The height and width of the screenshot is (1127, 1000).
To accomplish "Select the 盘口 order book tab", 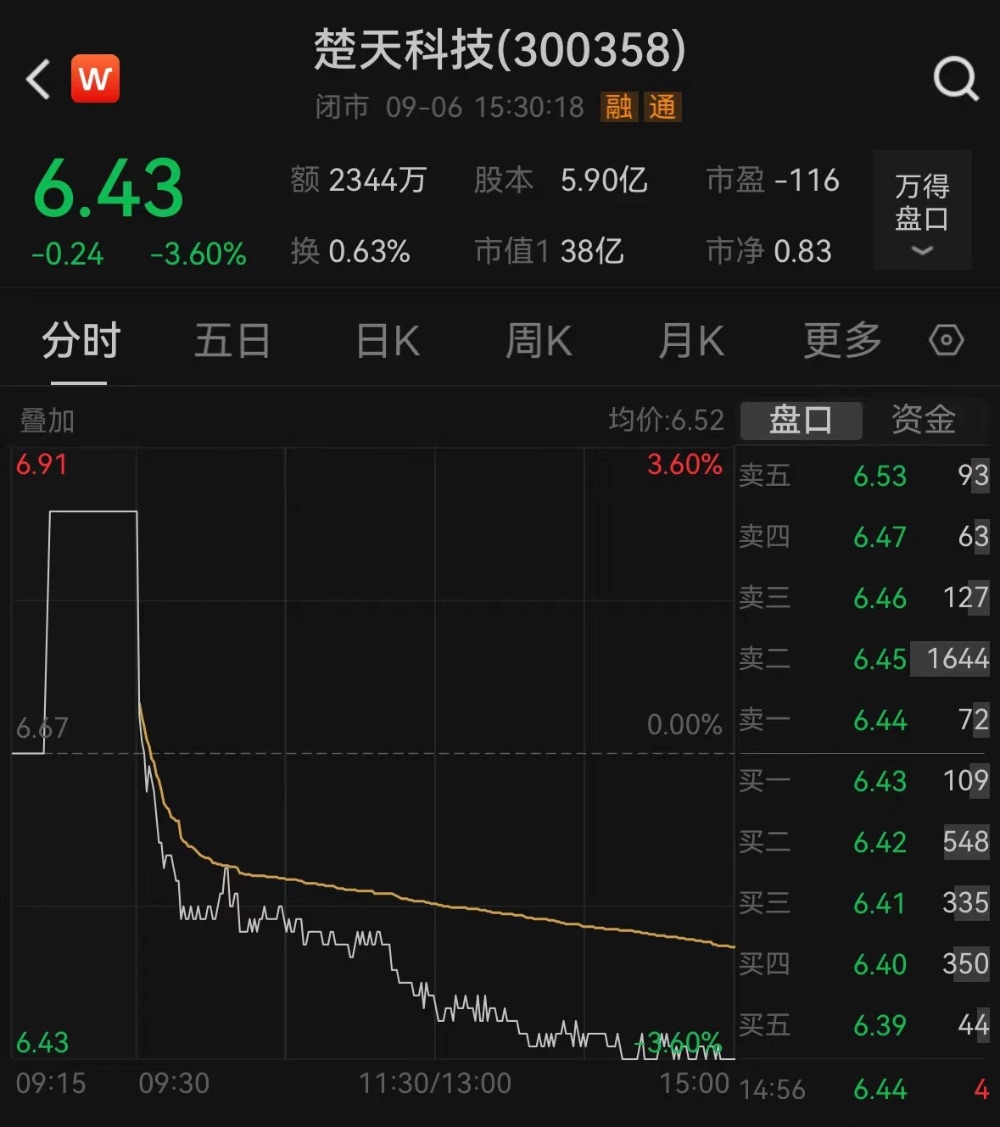I will coord(800,420).
